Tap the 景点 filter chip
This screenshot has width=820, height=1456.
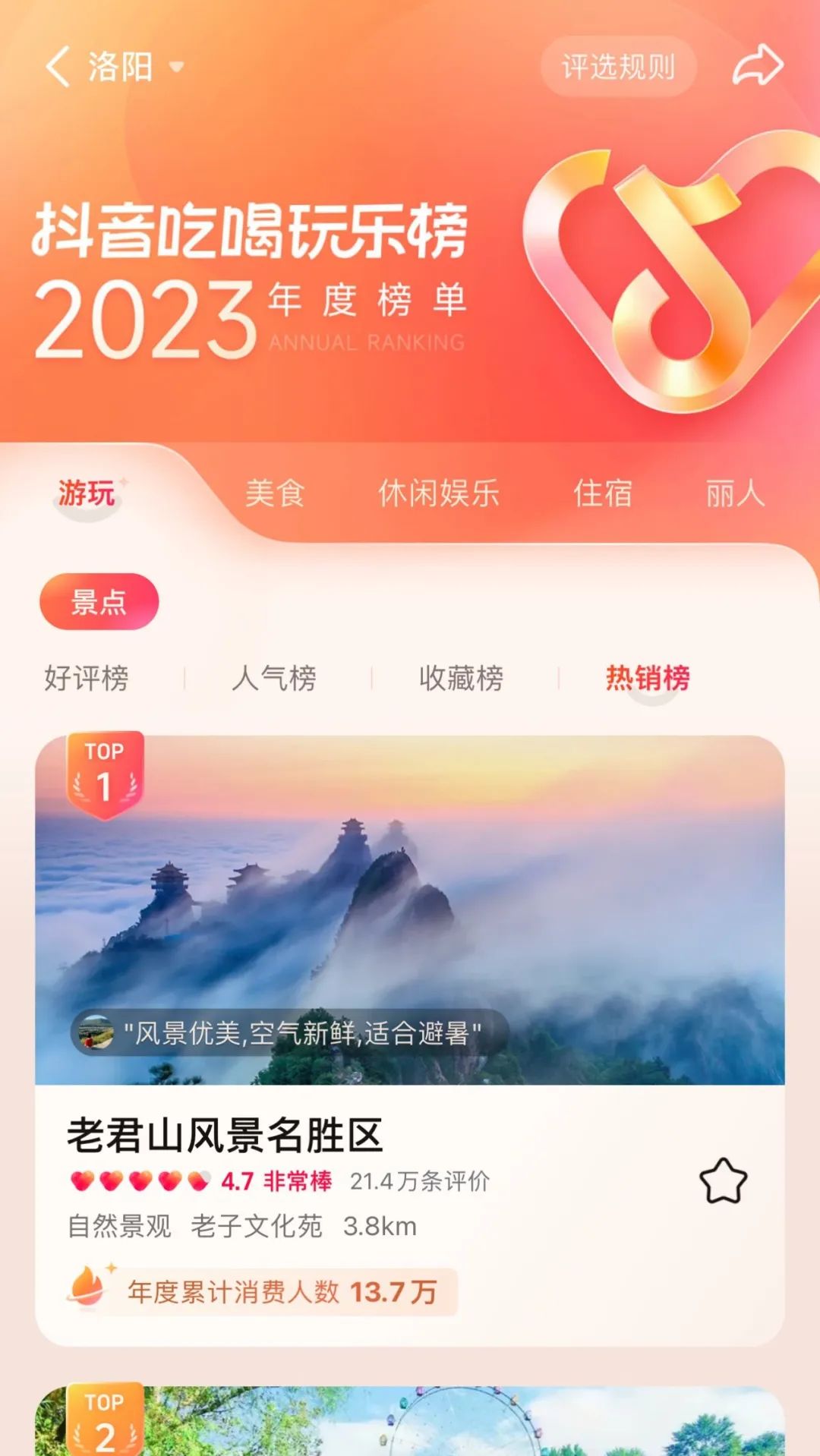(x=99, y=602)
